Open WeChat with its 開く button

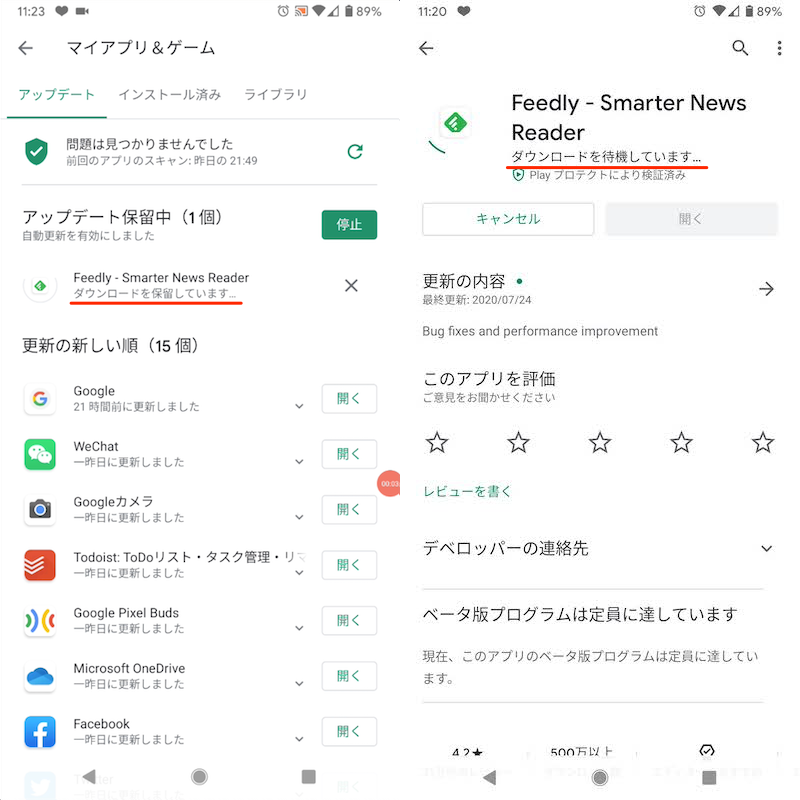[349, 454]
